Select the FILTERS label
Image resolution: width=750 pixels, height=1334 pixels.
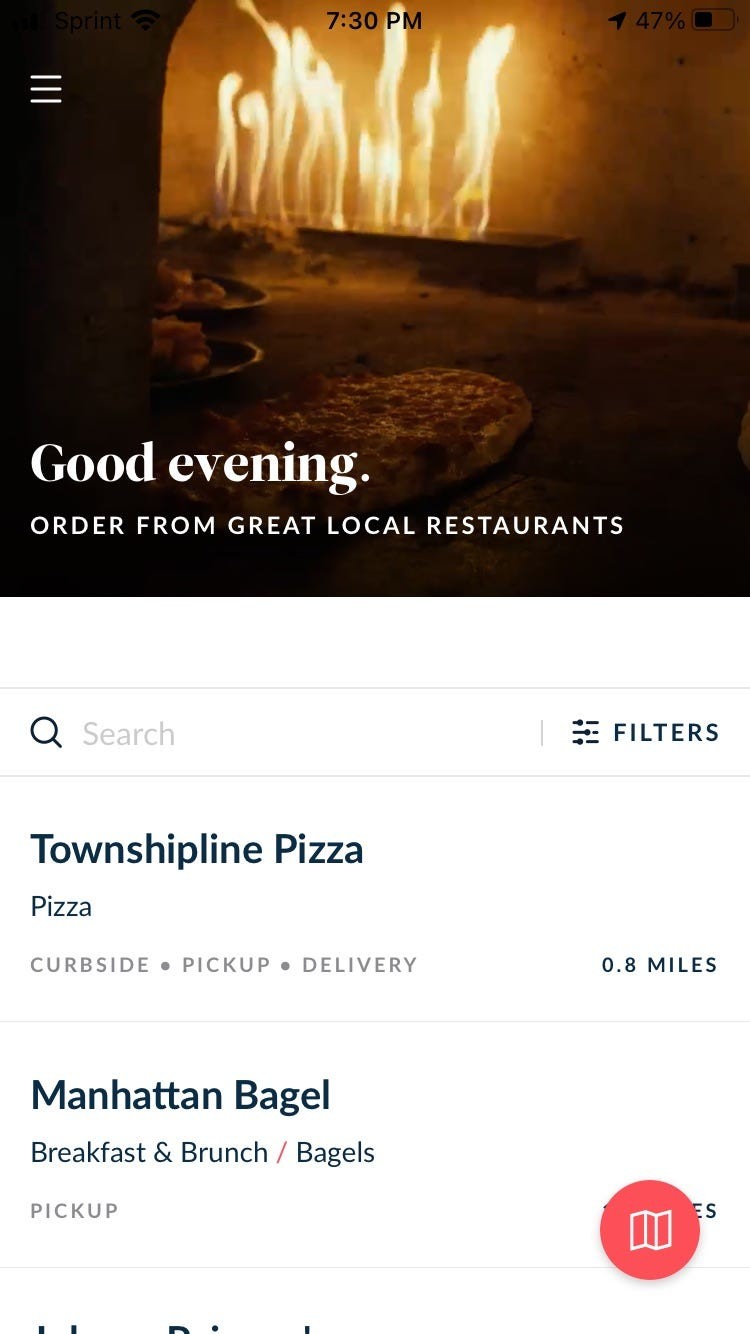point(666,732)
